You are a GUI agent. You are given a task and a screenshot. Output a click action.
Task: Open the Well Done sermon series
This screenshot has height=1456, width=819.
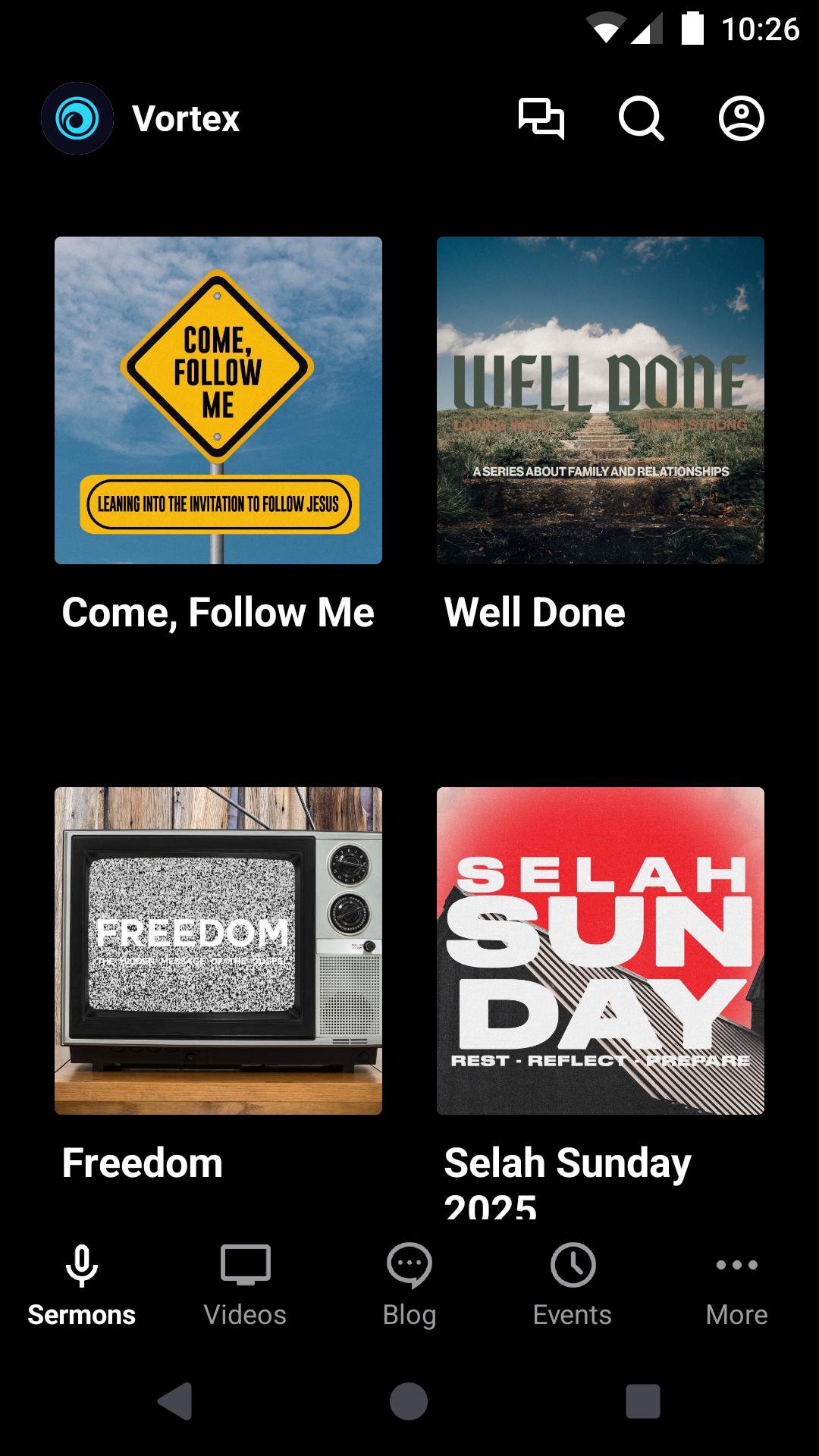601,400
